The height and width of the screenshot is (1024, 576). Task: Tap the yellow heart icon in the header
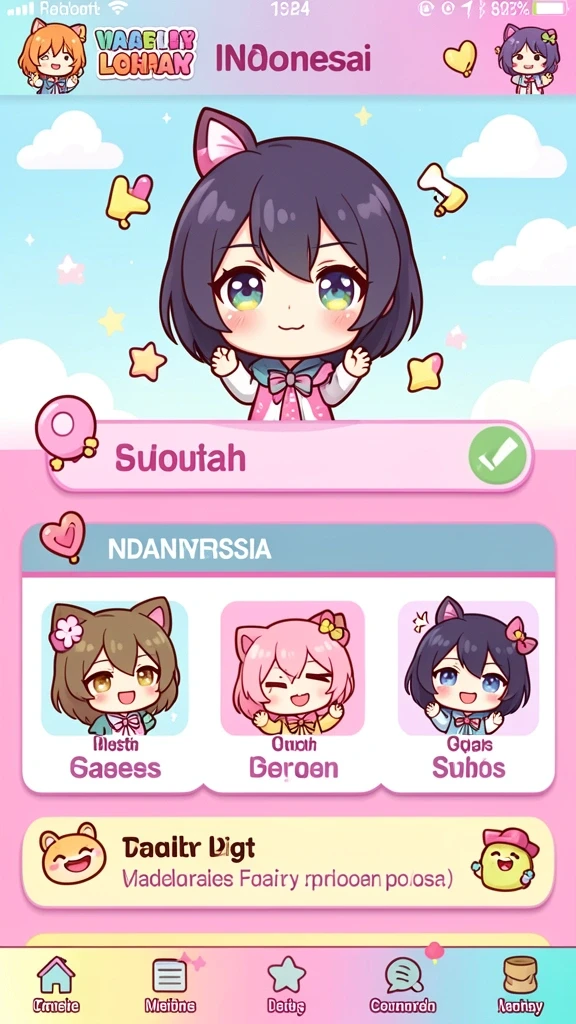[x=460, y=59]
